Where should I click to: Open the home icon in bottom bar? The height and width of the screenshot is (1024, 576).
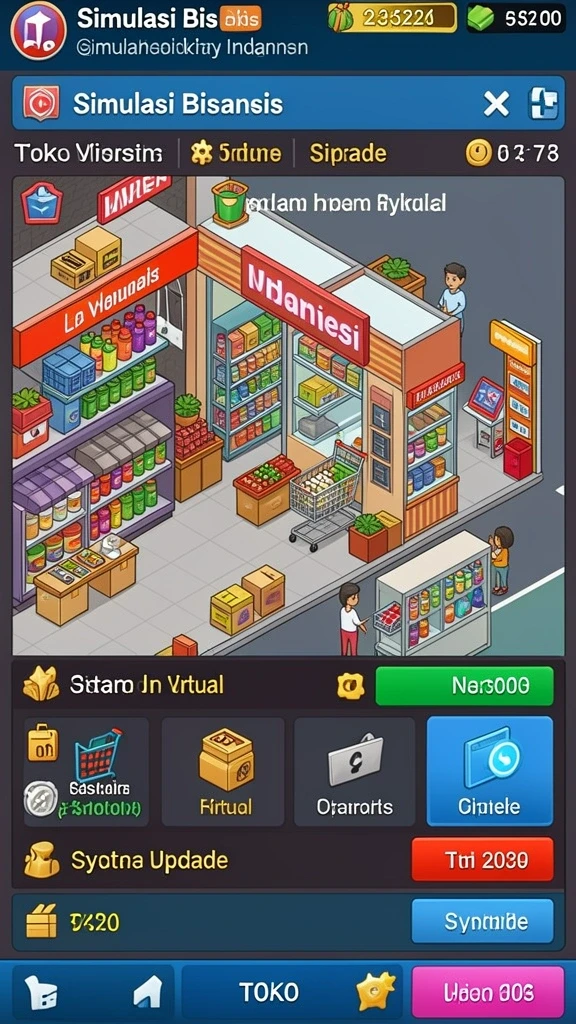147,993
